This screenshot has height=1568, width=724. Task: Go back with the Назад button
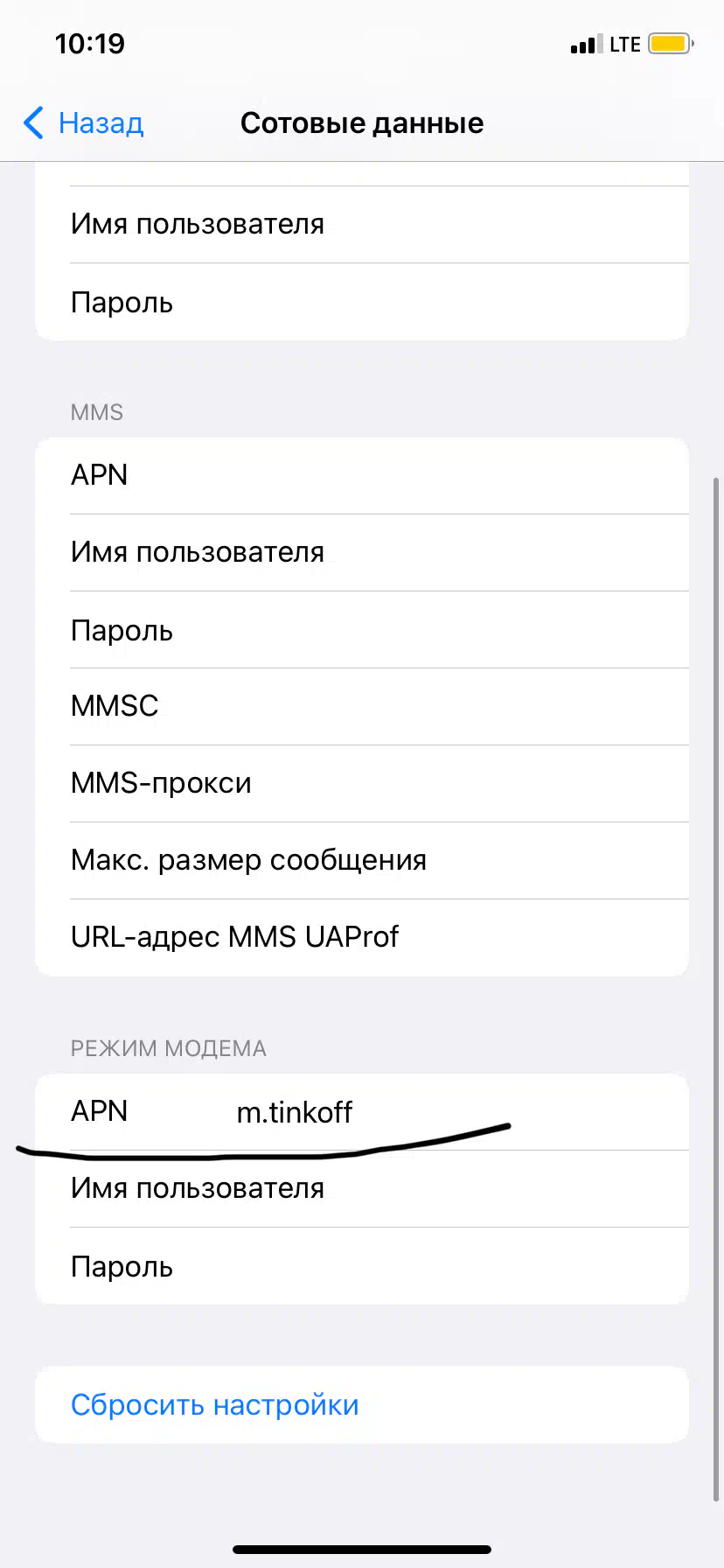coord(84,123)
